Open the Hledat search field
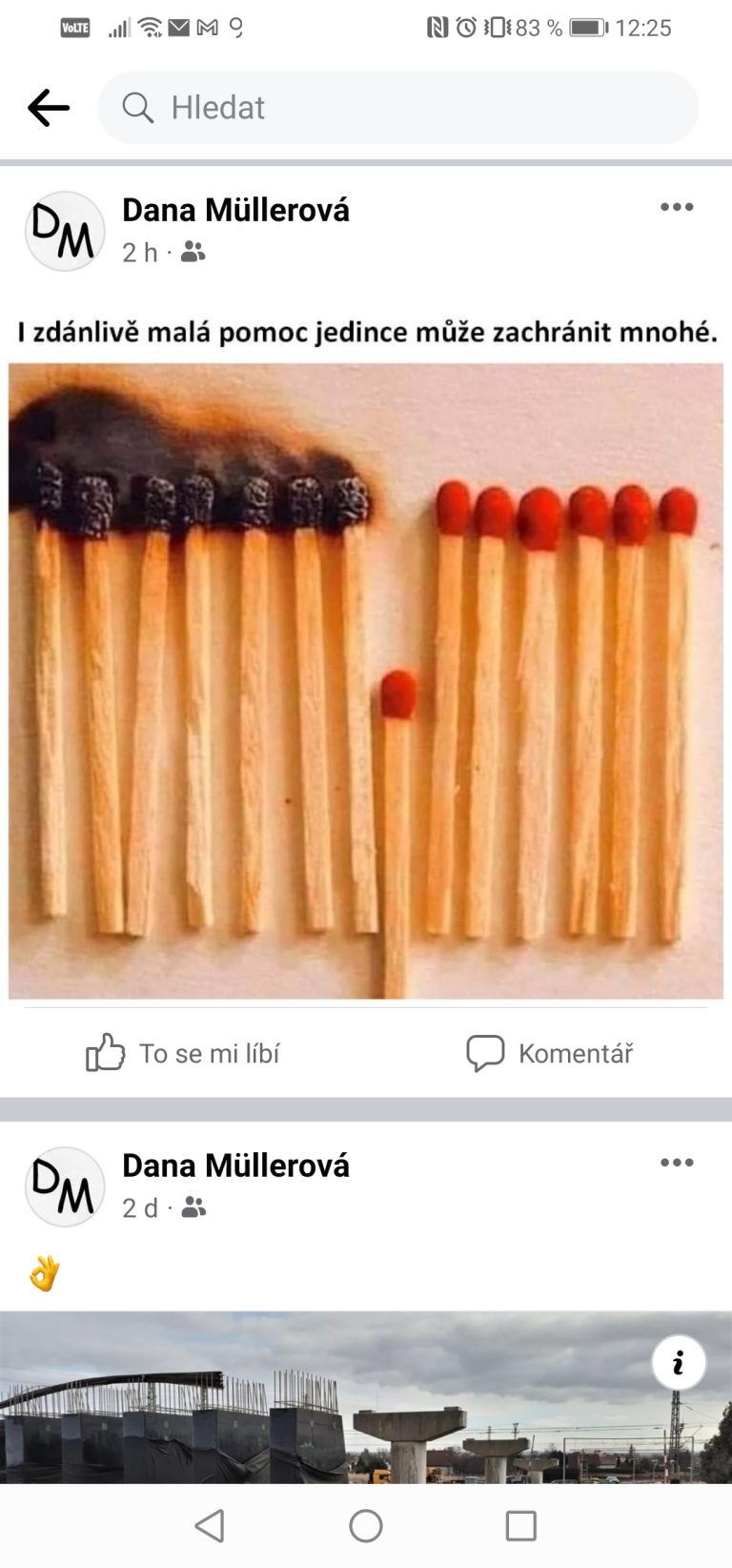The width and height of the screenshot is (732, 1568). tap(398, 108)
